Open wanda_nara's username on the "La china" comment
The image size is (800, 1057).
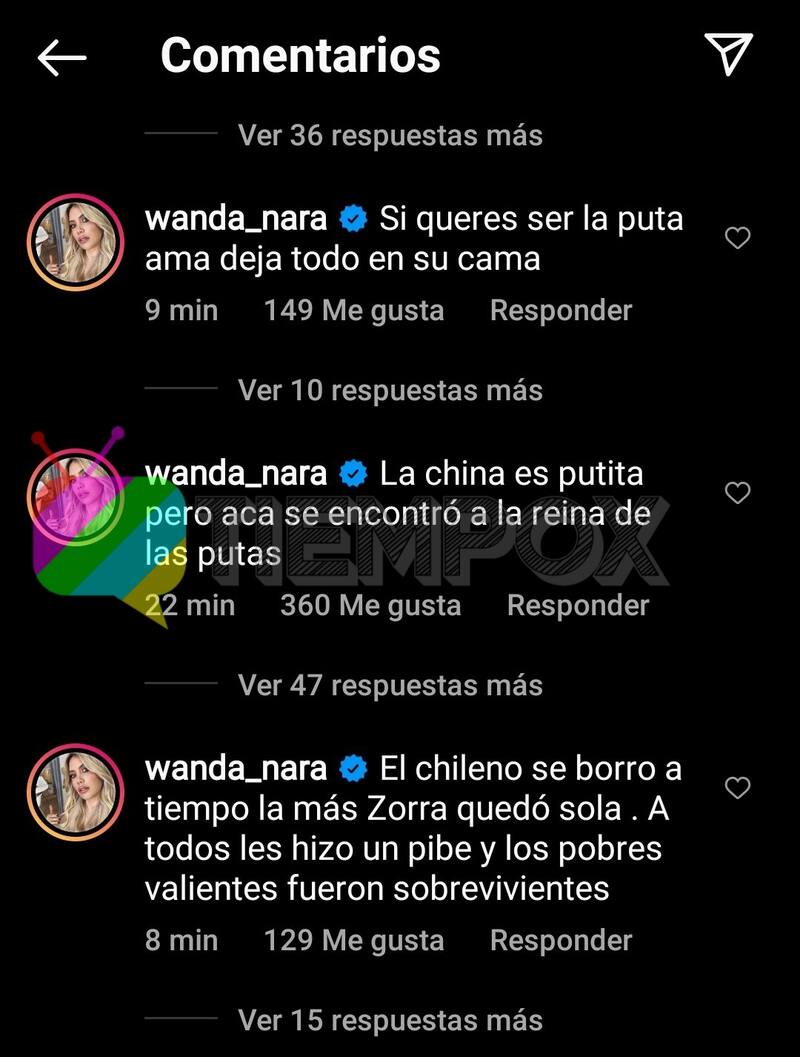tap(236, 473)
